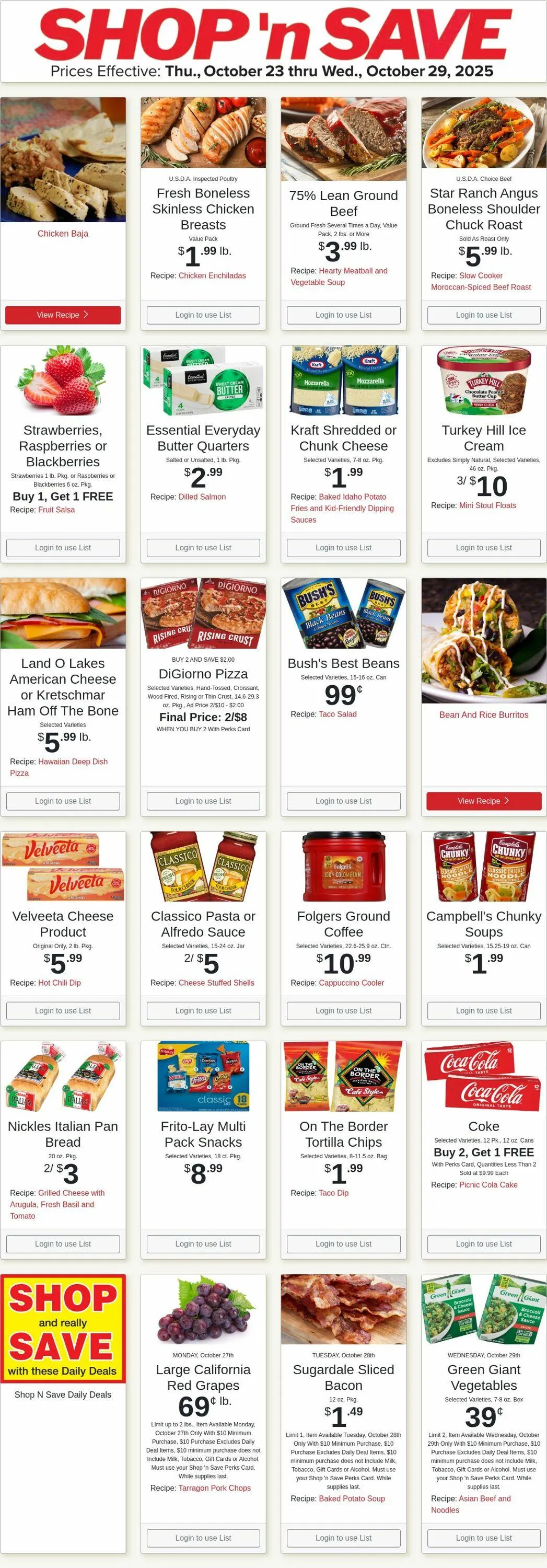547x1568 pixels.
Task: Tap Login to use List under DiGiorno Pizza
Action: (203, 801)
